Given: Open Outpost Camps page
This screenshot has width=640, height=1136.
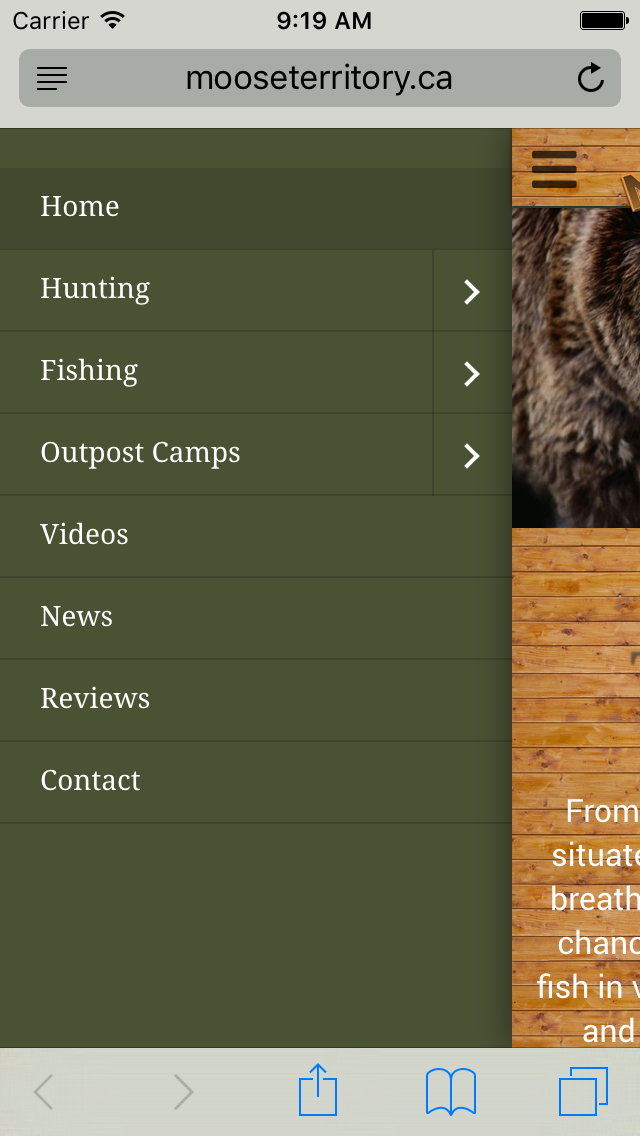Looking at the screenshot, I should click(x=140, y=453).
